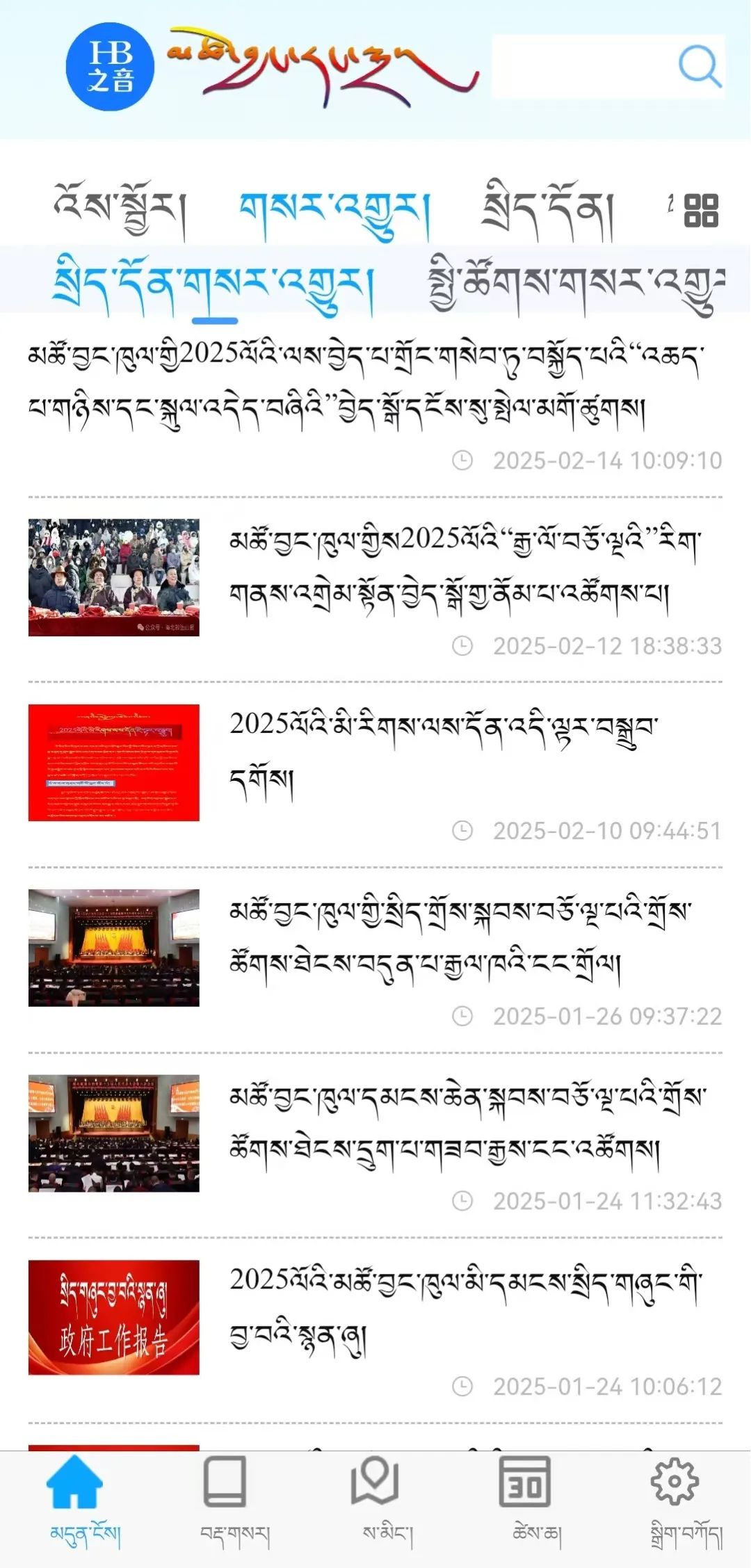This screenshot has height=1568, width=751.
Task: Select the གསར་འགྱུར། top tab
Action: [334, 211]
